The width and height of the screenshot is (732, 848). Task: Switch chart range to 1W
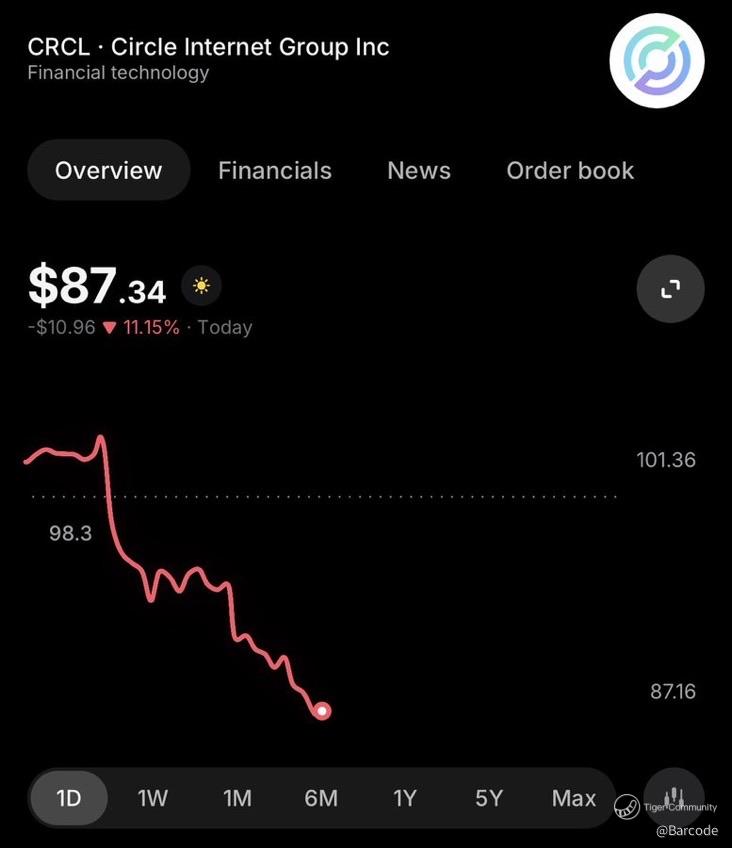click(152, 798)
